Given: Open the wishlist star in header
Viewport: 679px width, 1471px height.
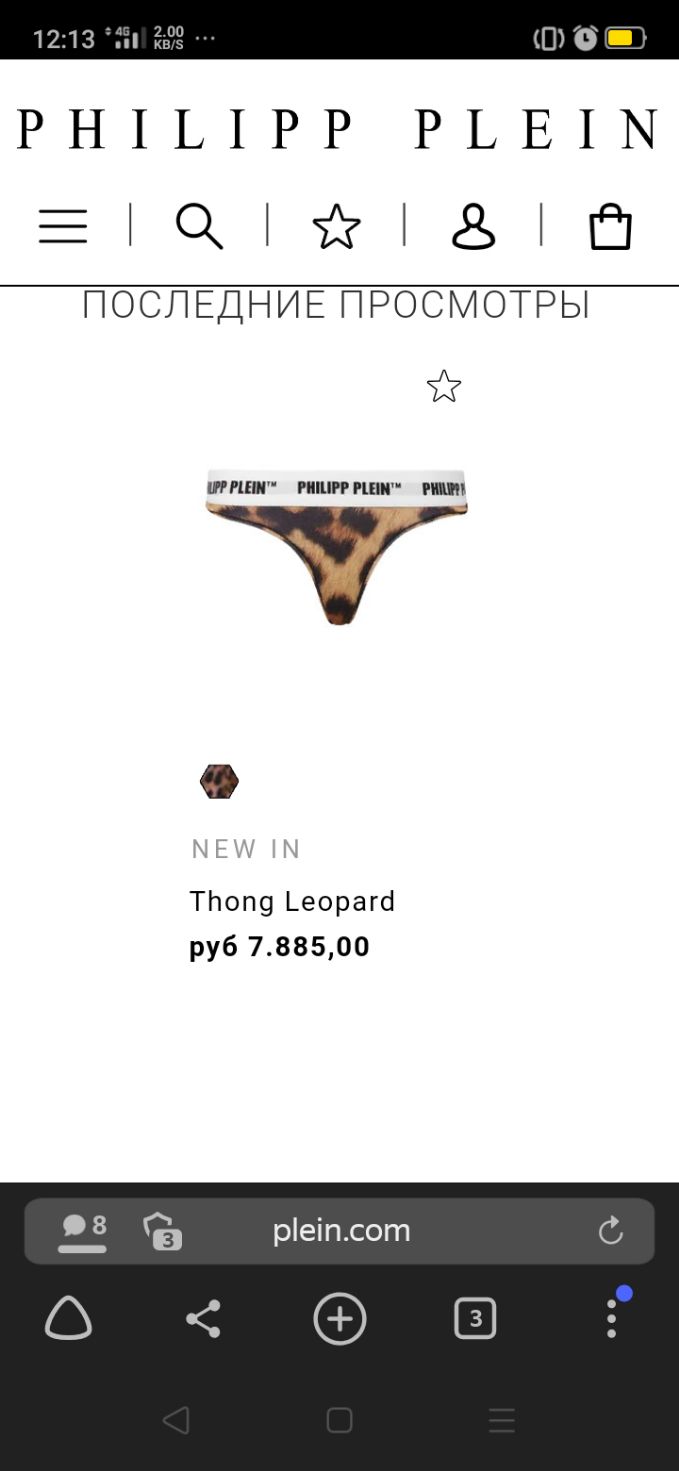Looking at the screenshot, I should tap(336, 227).
